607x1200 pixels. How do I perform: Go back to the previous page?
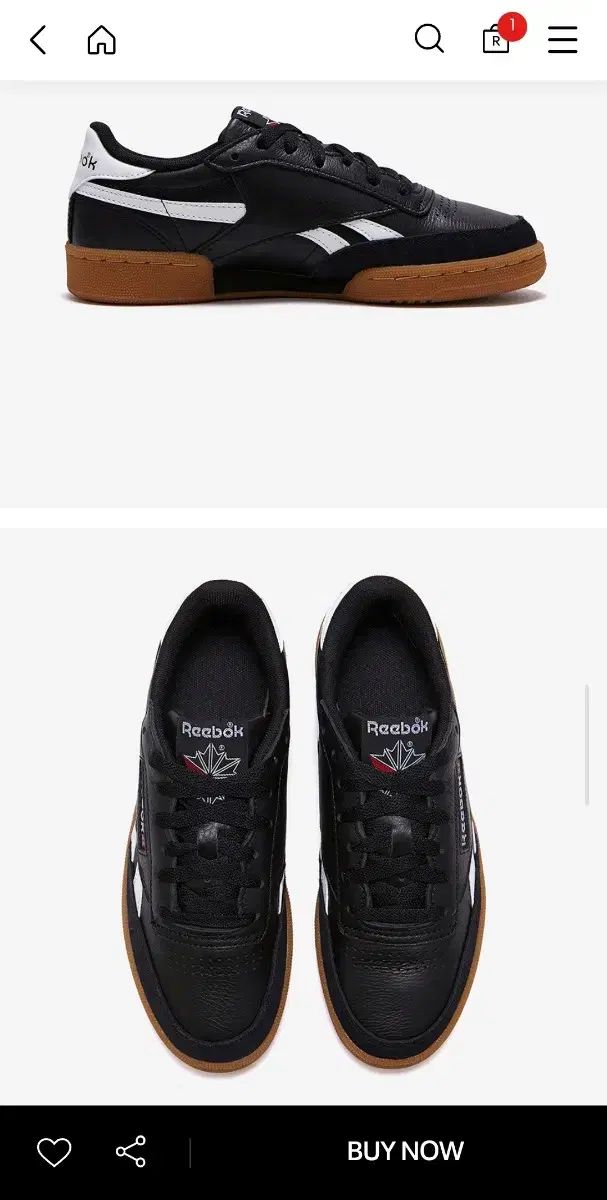38,40
